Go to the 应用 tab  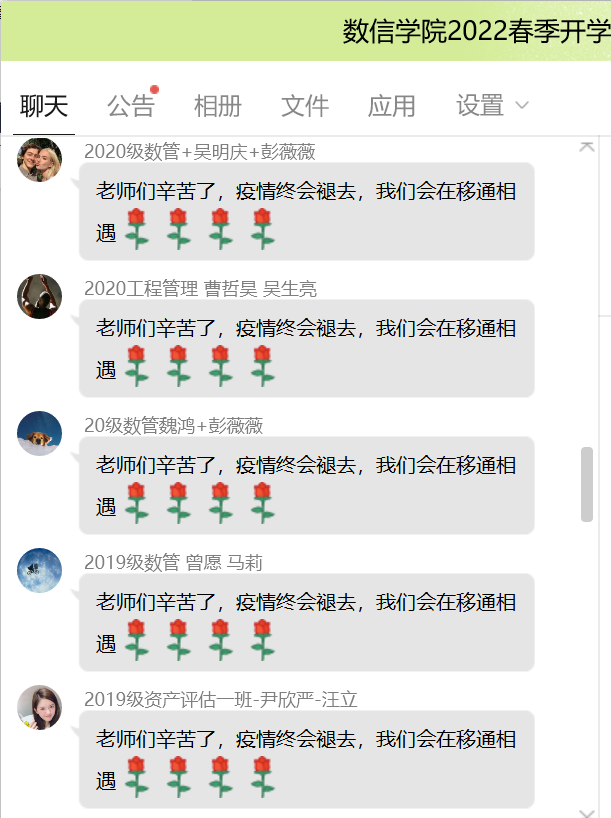(x=392, y=105)
